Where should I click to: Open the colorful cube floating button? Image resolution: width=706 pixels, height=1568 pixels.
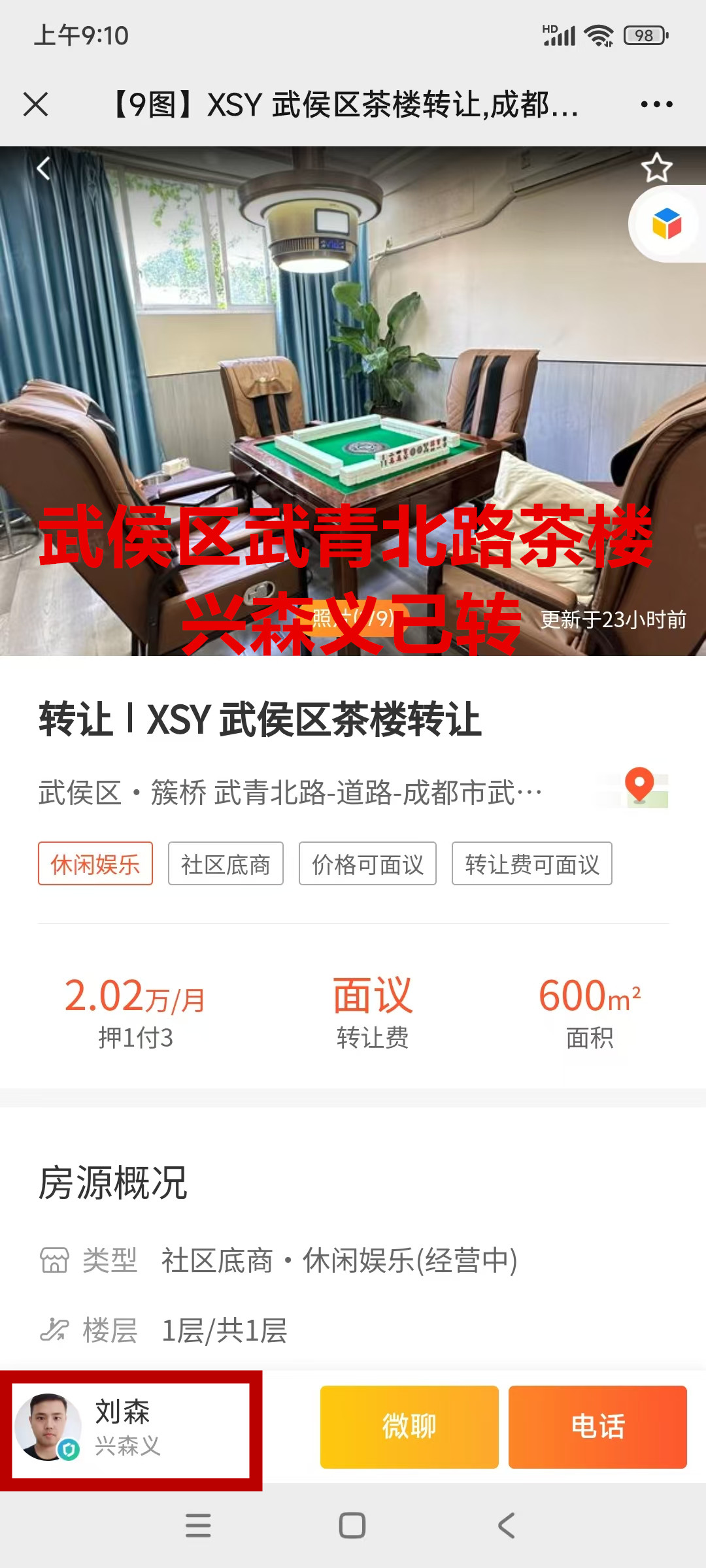pyautogui.click(x=667, y=224)
